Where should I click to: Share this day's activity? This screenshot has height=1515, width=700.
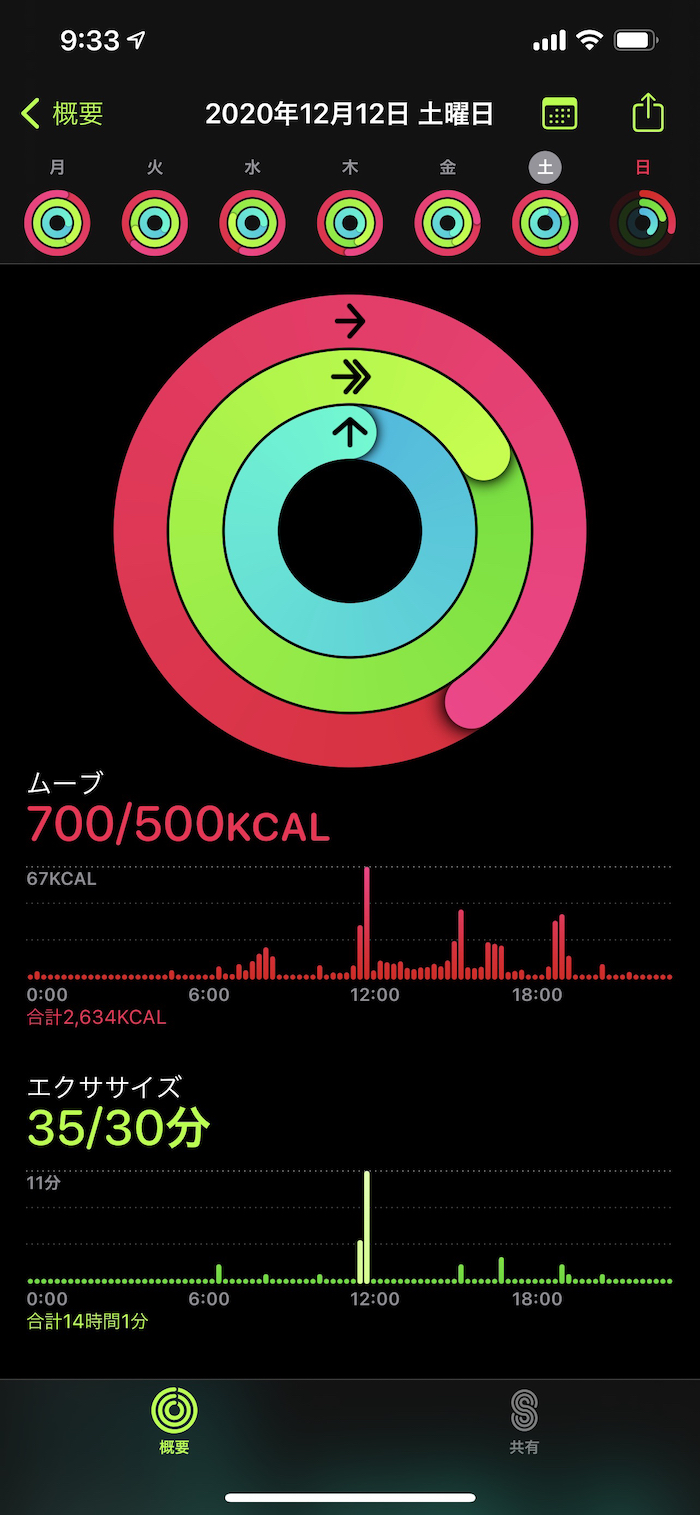pyautogui.click(x=648, y=112)
